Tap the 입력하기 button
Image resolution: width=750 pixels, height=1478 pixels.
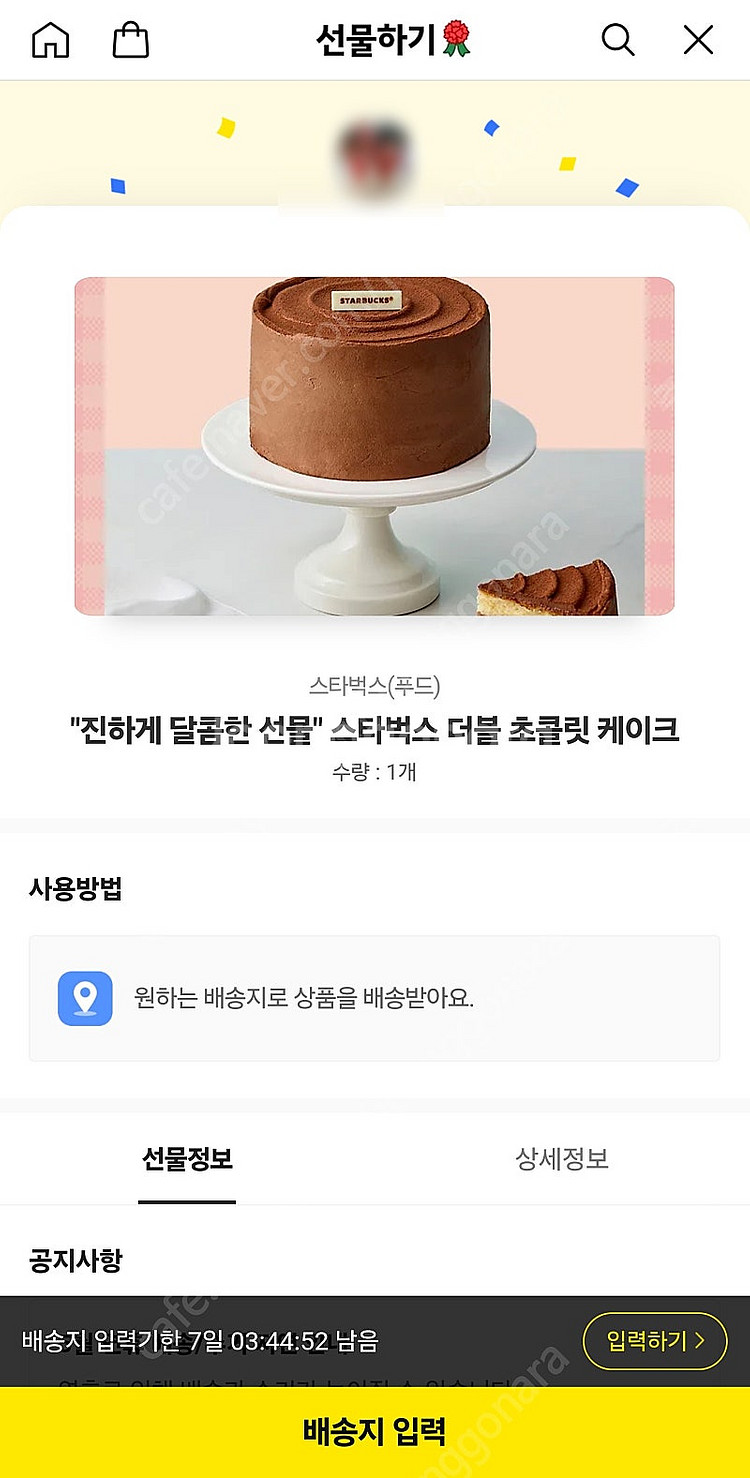[x=654, y=1341]
